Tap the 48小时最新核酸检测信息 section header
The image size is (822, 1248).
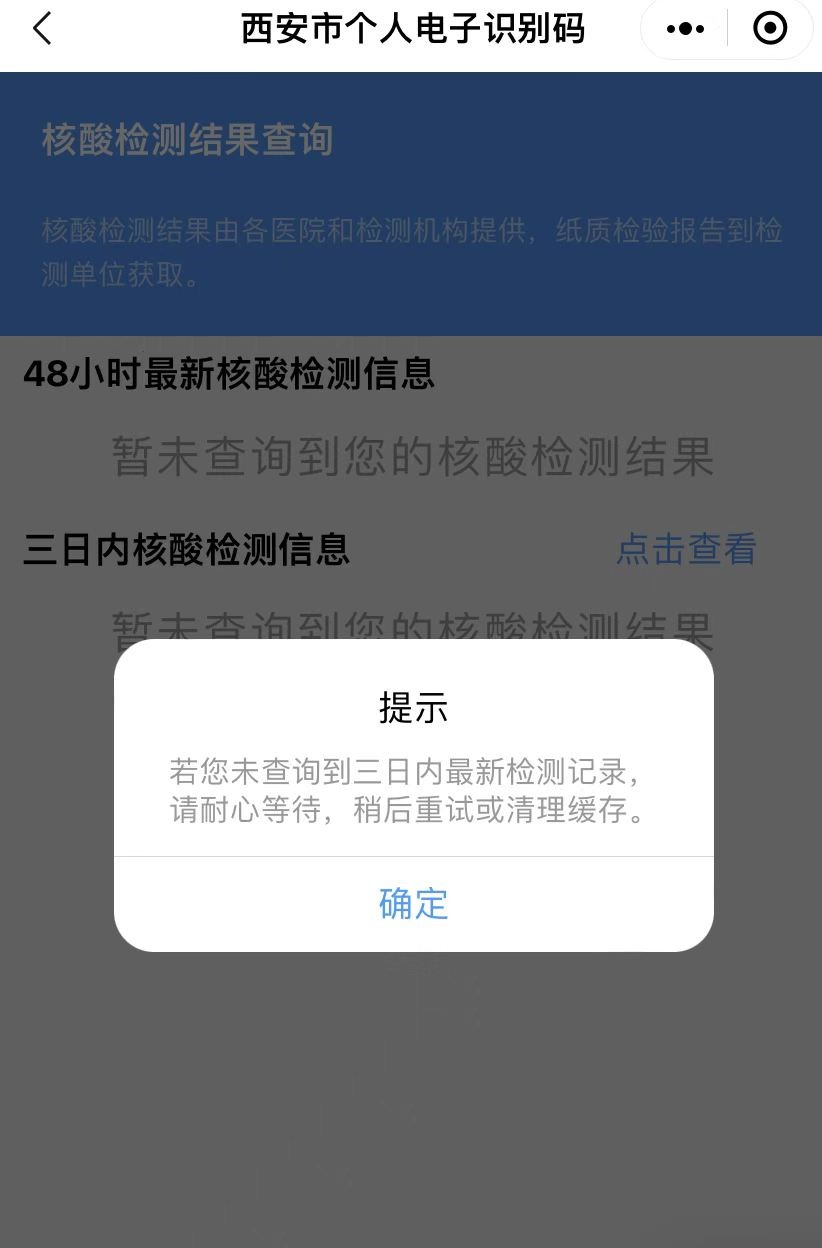228,373
